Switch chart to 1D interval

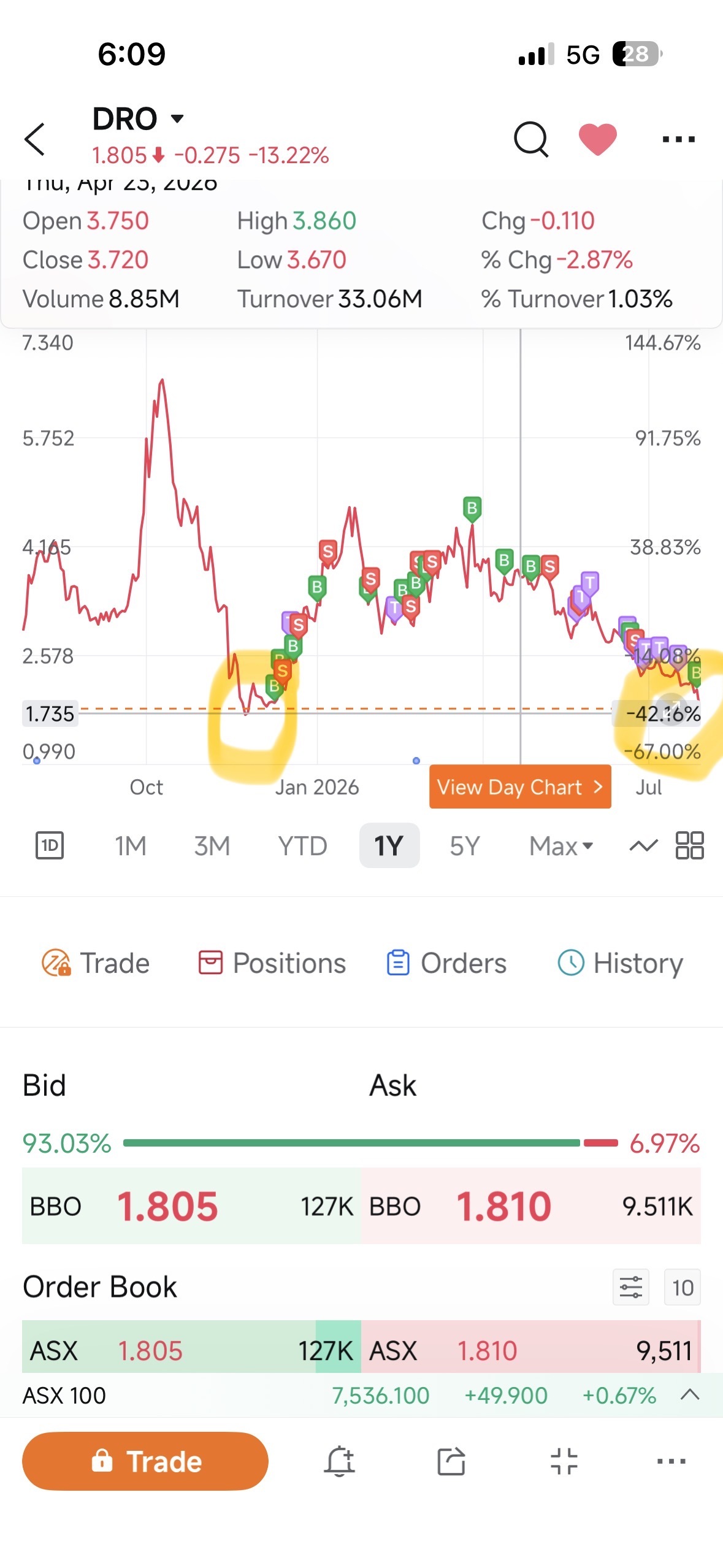(x=50, y=845)
